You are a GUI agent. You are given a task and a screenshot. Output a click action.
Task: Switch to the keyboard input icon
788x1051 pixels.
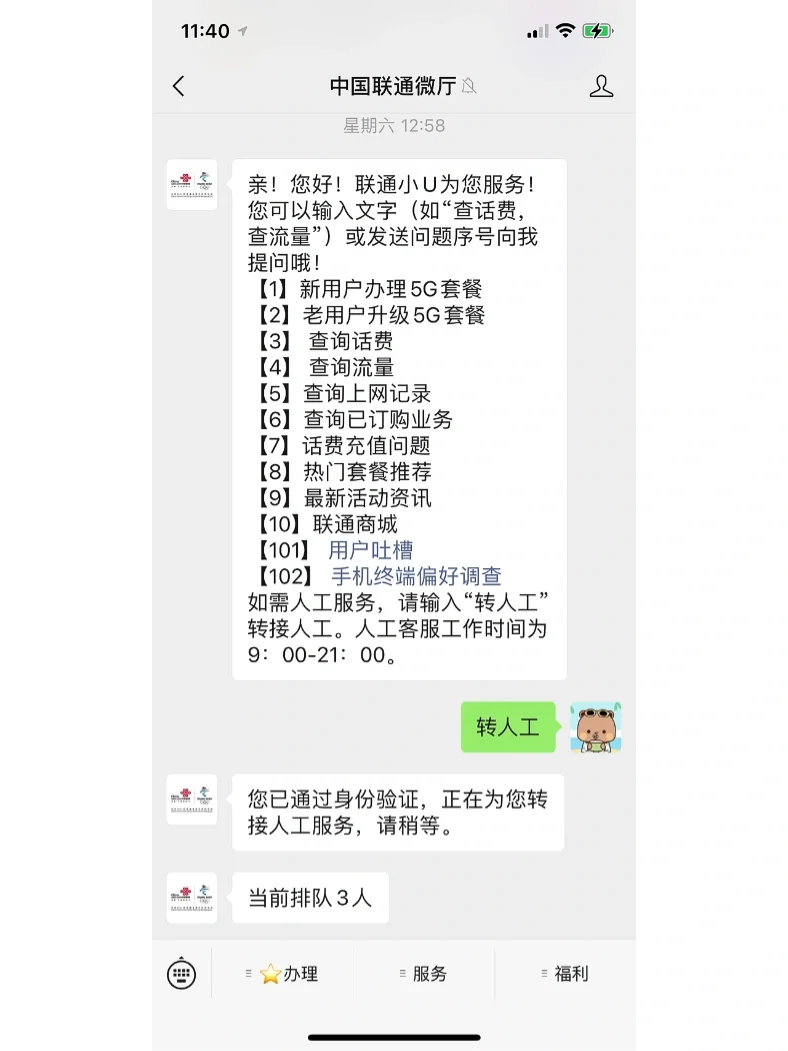click(x=182, y=973)
